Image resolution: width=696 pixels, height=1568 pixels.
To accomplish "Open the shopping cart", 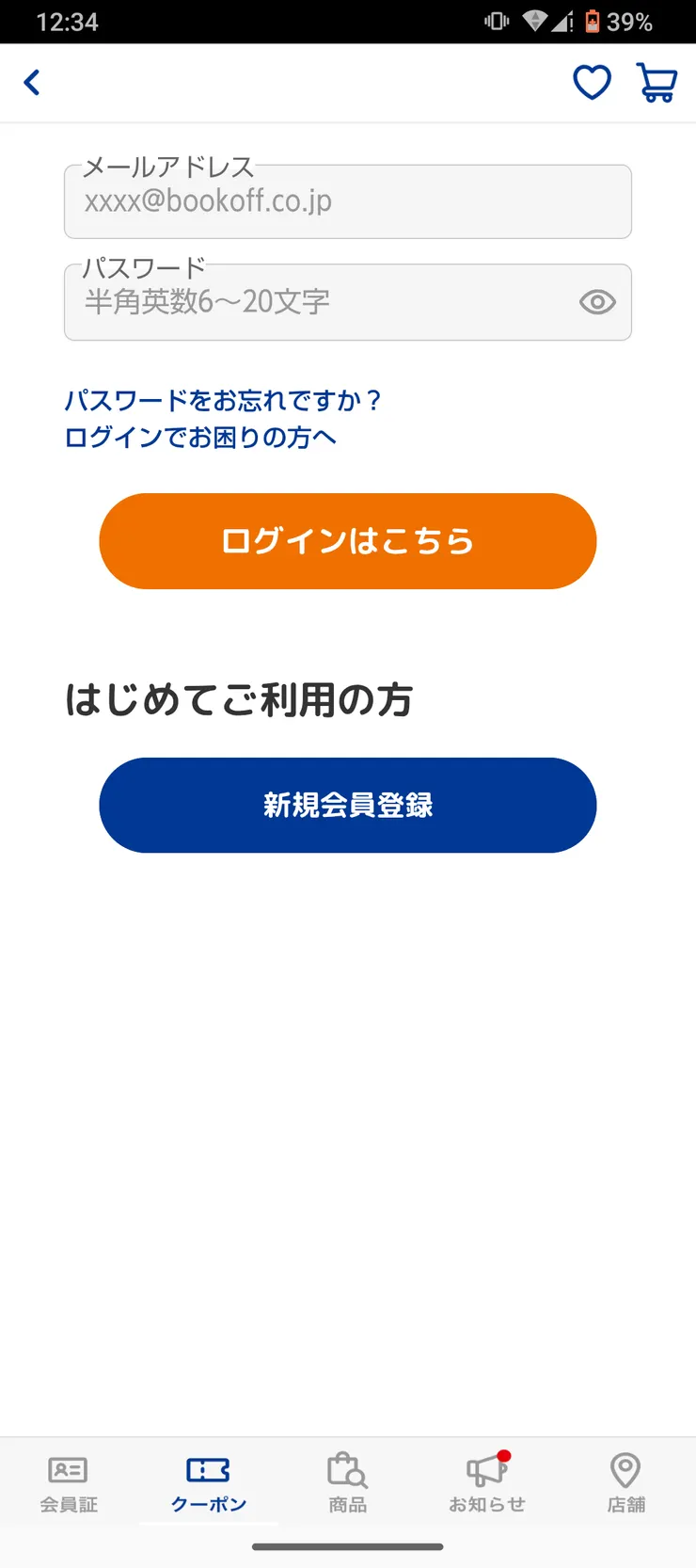I will pyautogui.click(x=656, y=83).
